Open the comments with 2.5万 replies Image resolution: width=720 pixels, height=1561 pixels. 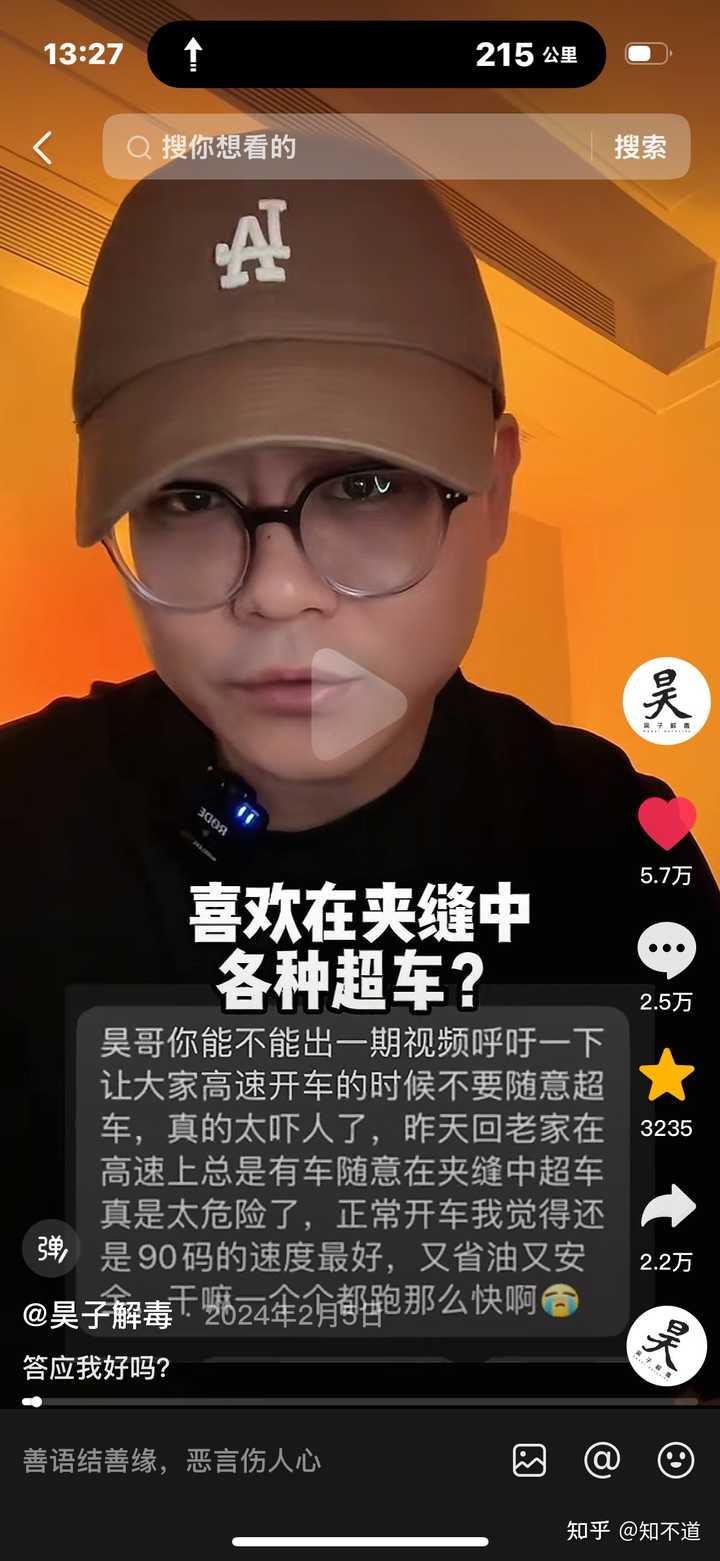[666, 952]
